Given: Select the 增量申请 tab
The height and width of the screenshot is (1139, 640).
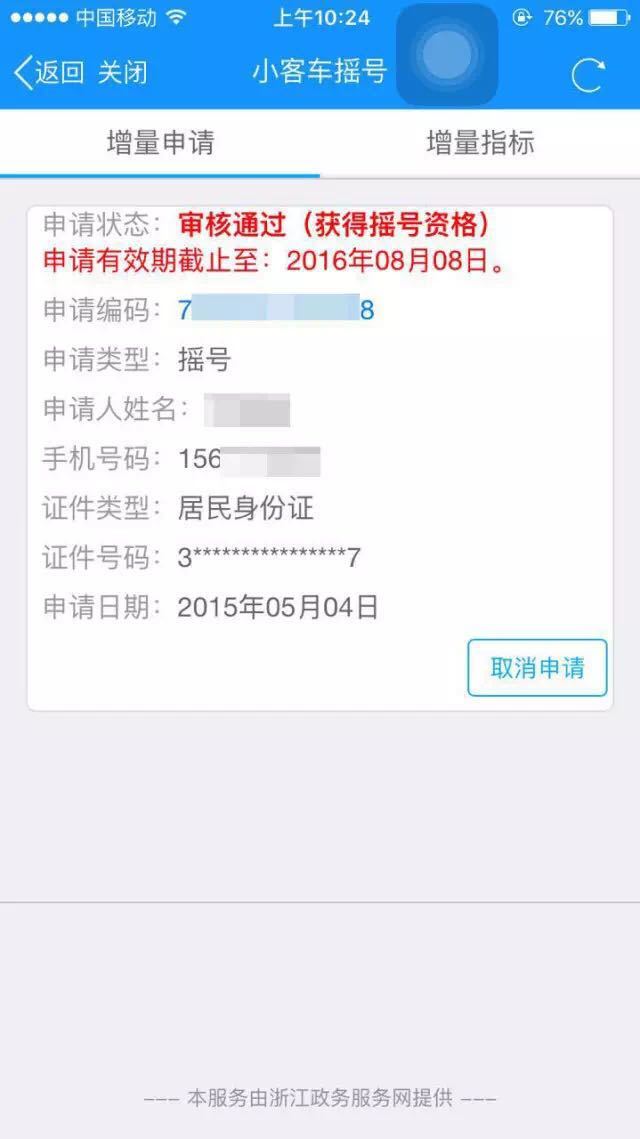Looking at the screenshot, I should tap(160, 143).
